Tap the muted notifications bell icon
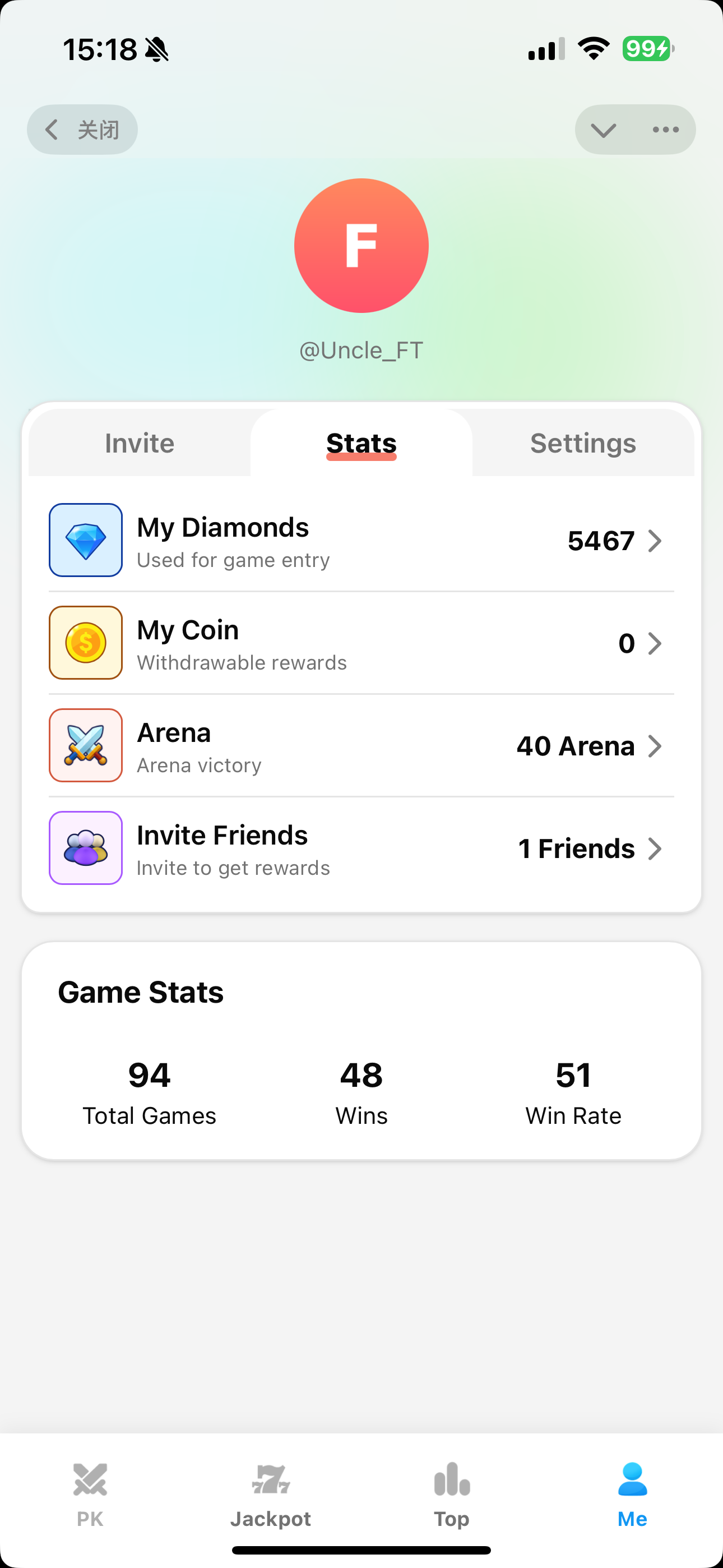 click(x=157, y=49)
